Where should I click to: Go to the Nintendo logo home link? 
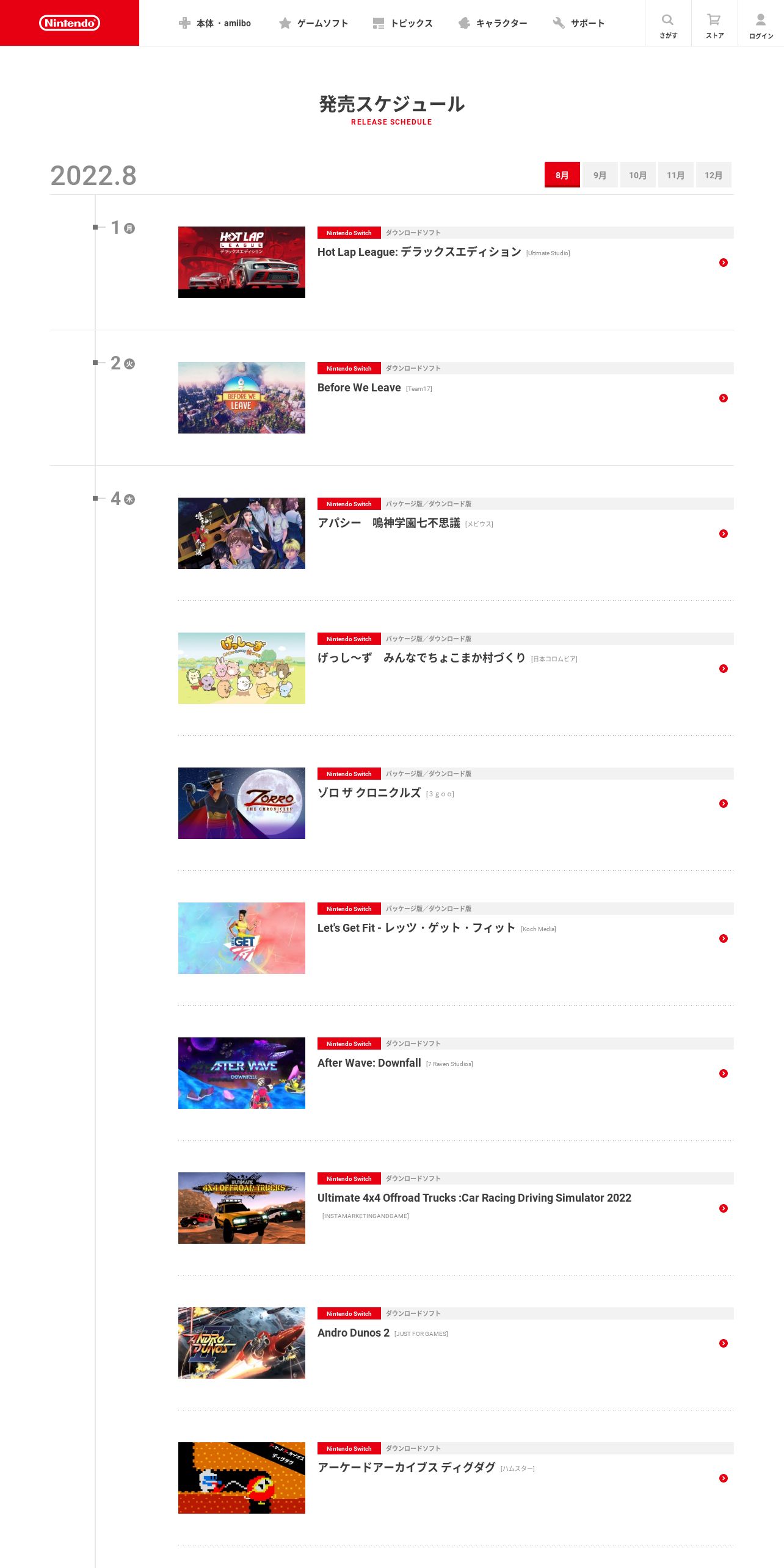[x=70, y=23]
